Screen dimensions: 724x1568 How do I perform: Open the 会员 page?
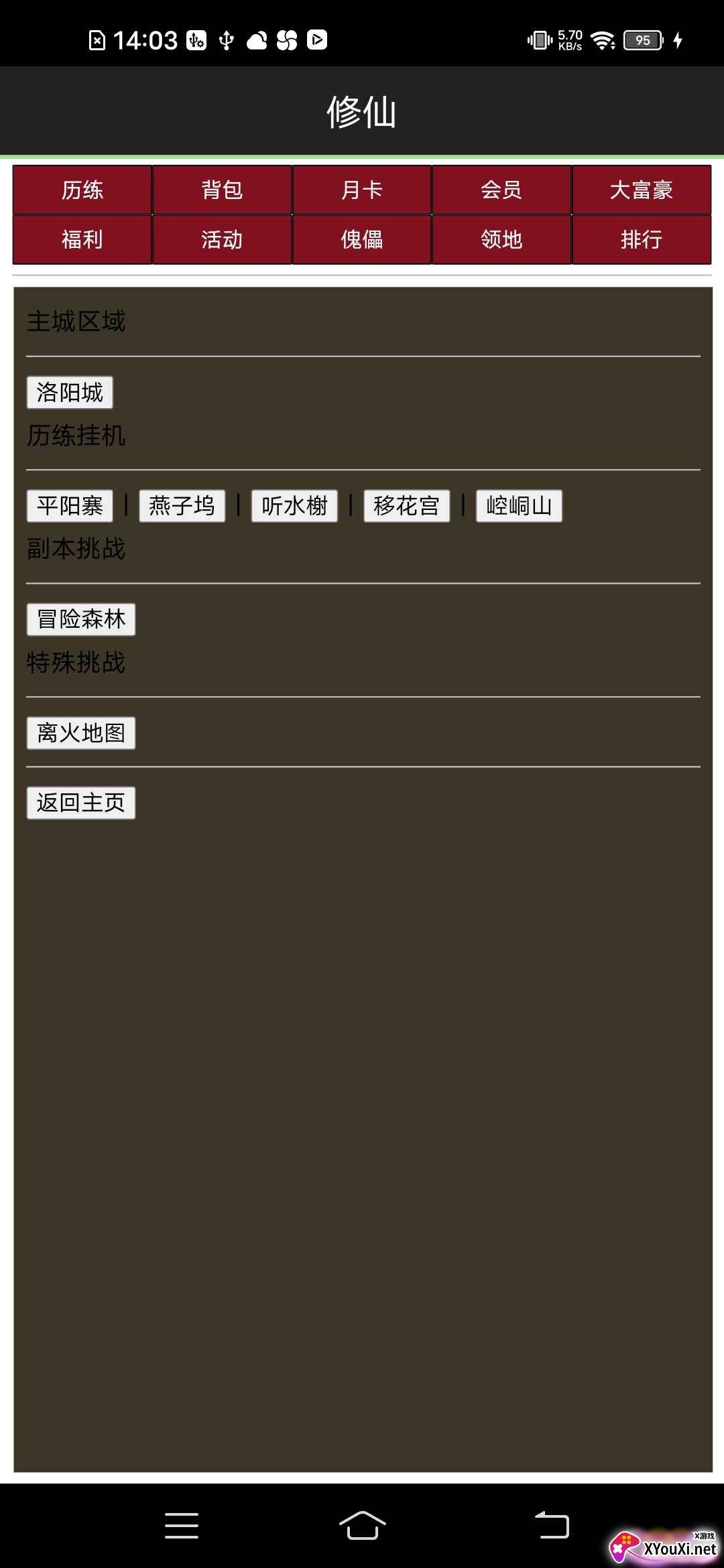click(x=501, y=190)
